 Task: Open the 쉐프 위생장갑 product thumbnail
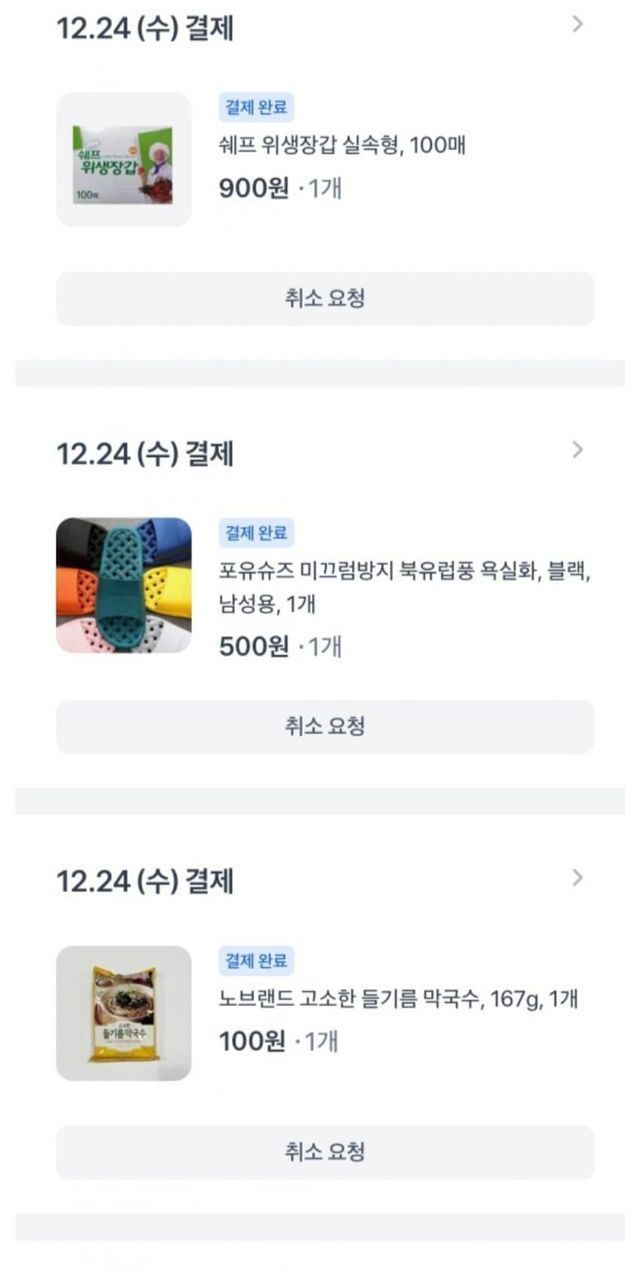[x=124, y=160]
